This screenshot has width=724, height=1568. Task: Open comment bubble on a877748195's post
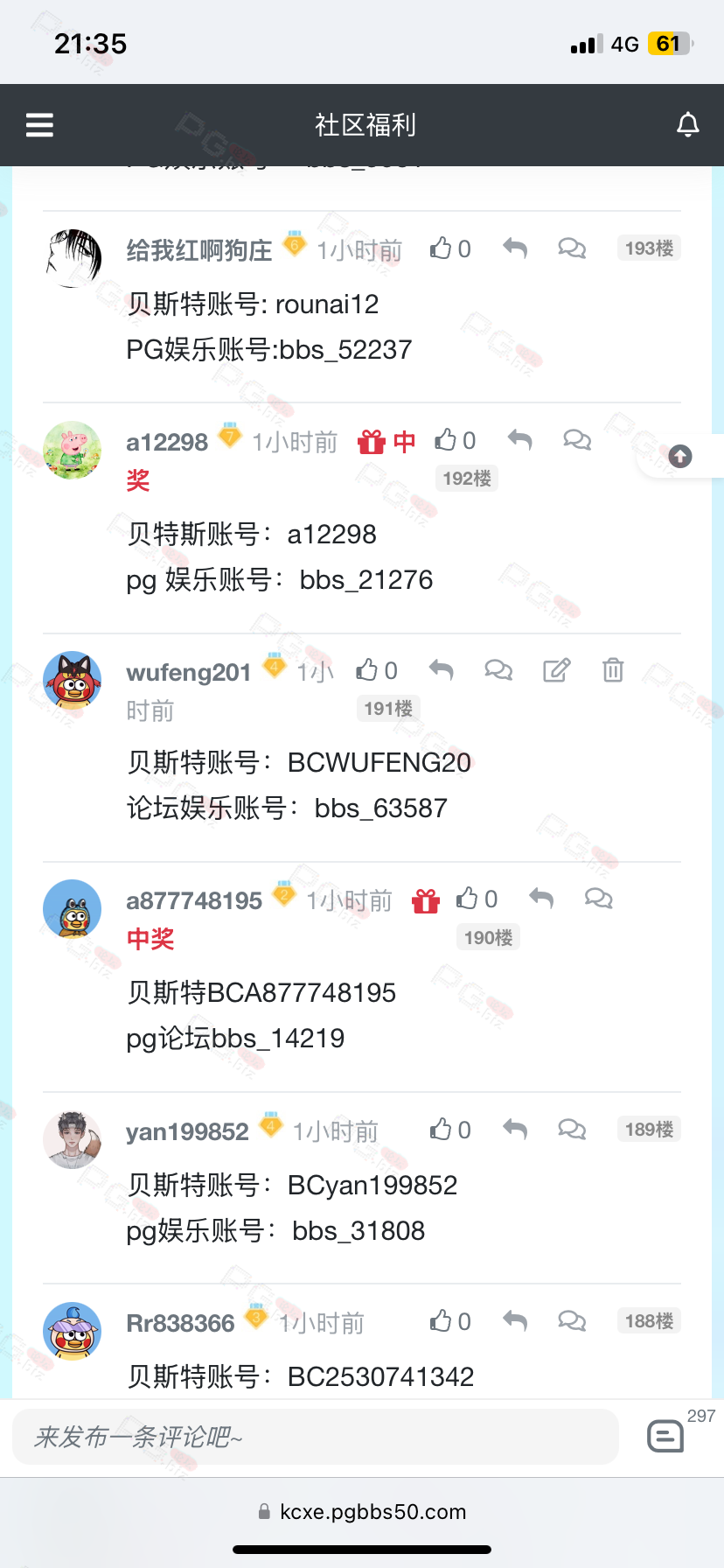click(598, 898)
